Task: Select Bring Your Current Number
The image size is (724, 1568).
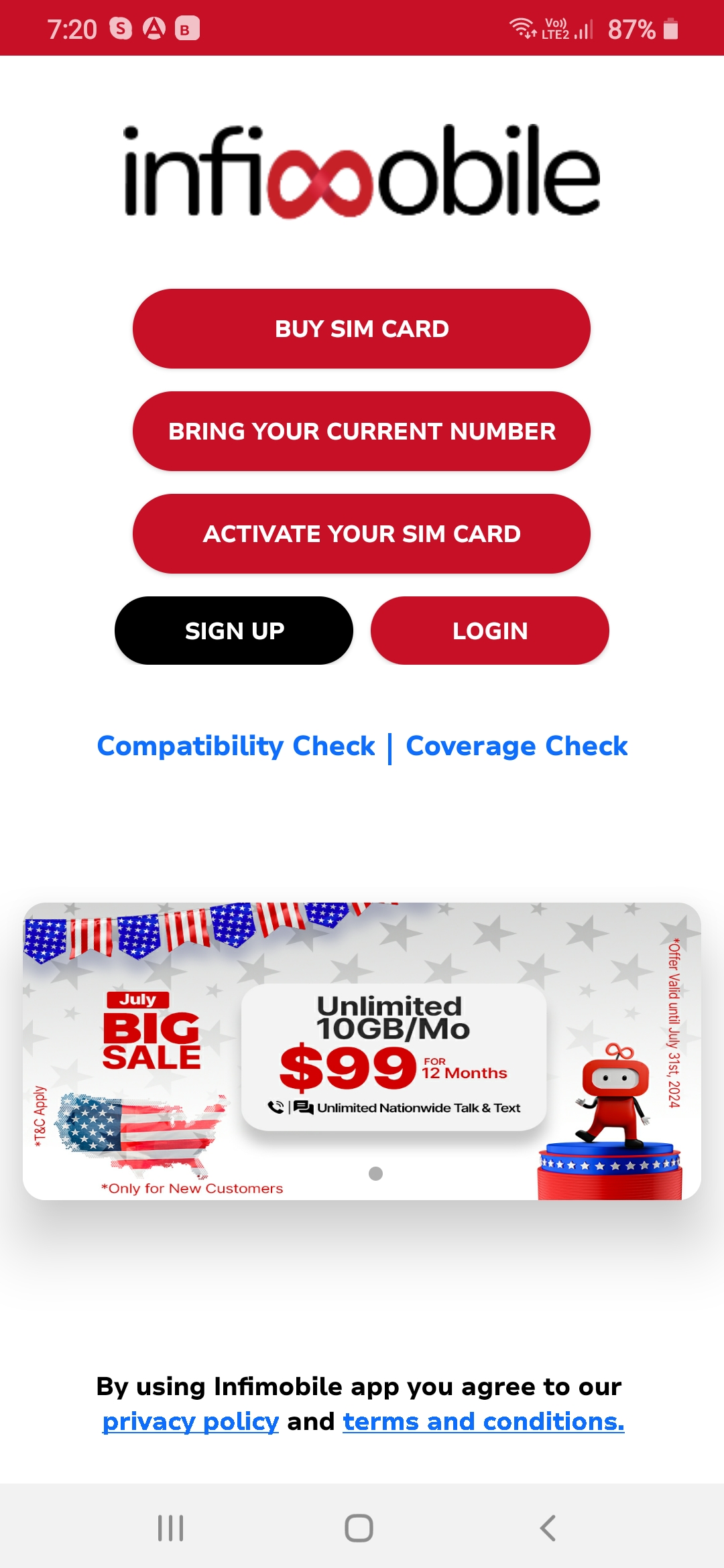Action: 361,432
